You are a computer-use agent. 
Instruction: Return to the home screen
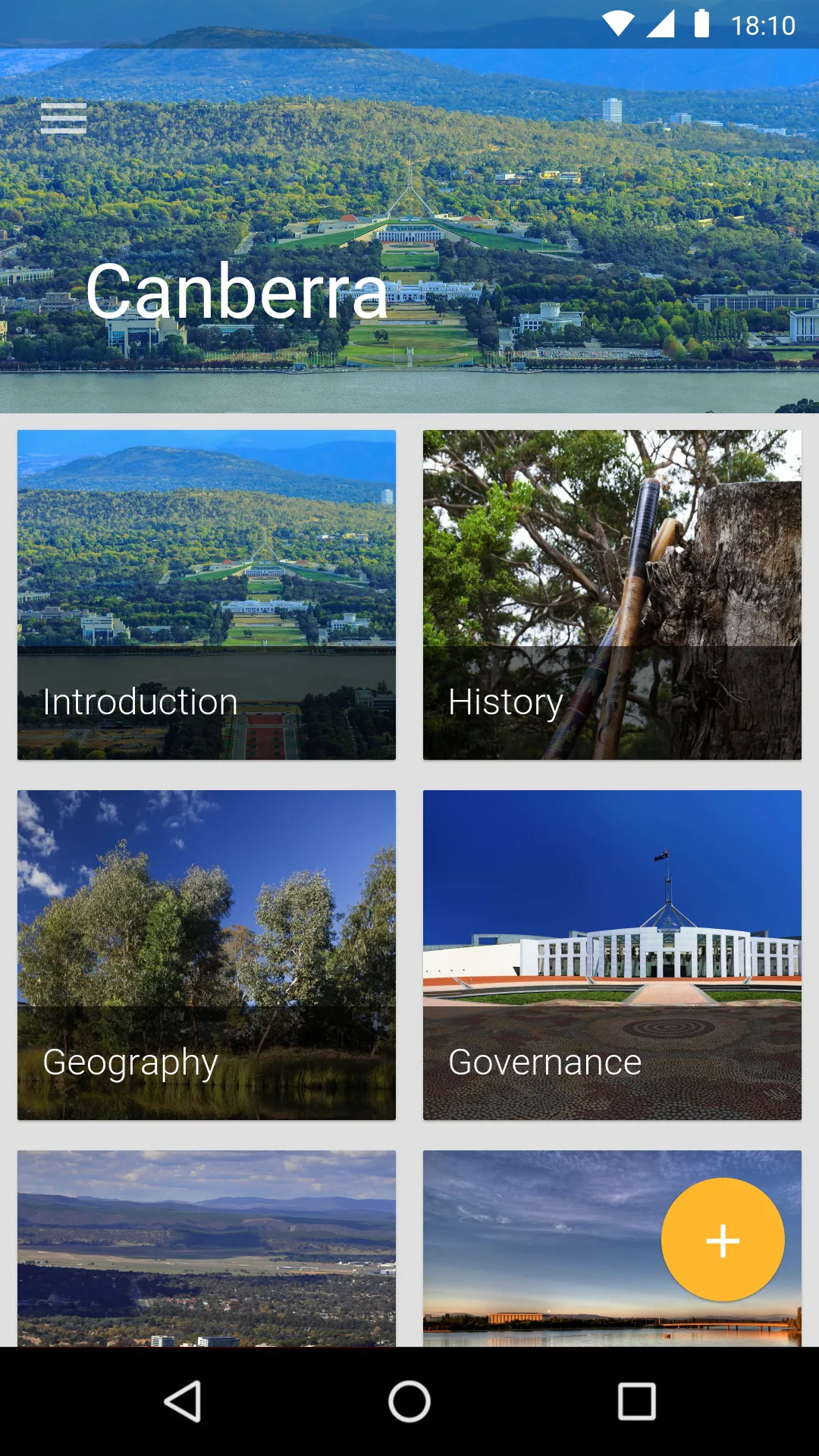(x=409, y=1401)
